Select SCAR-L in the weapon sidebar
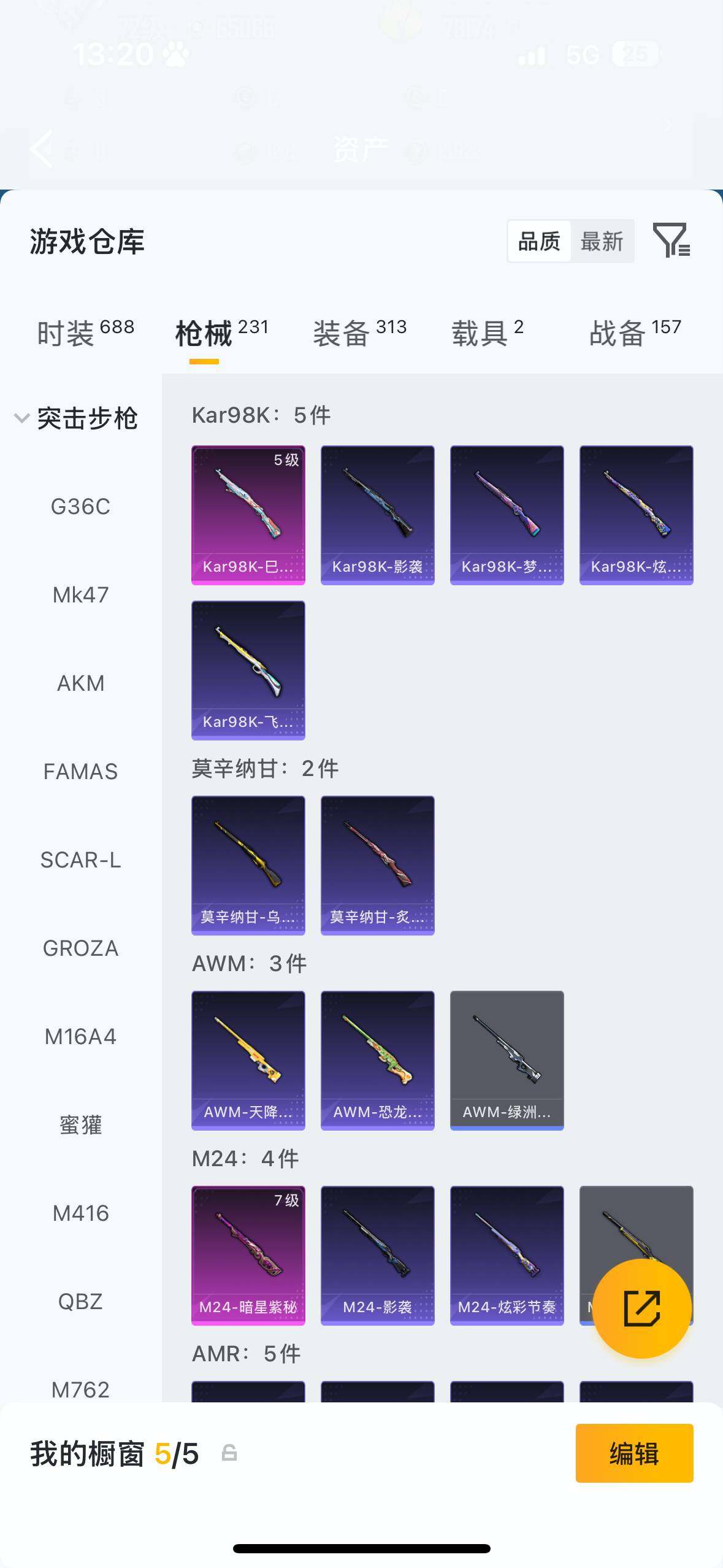This screenshot has width=723, height=1568. pos(80,860)
